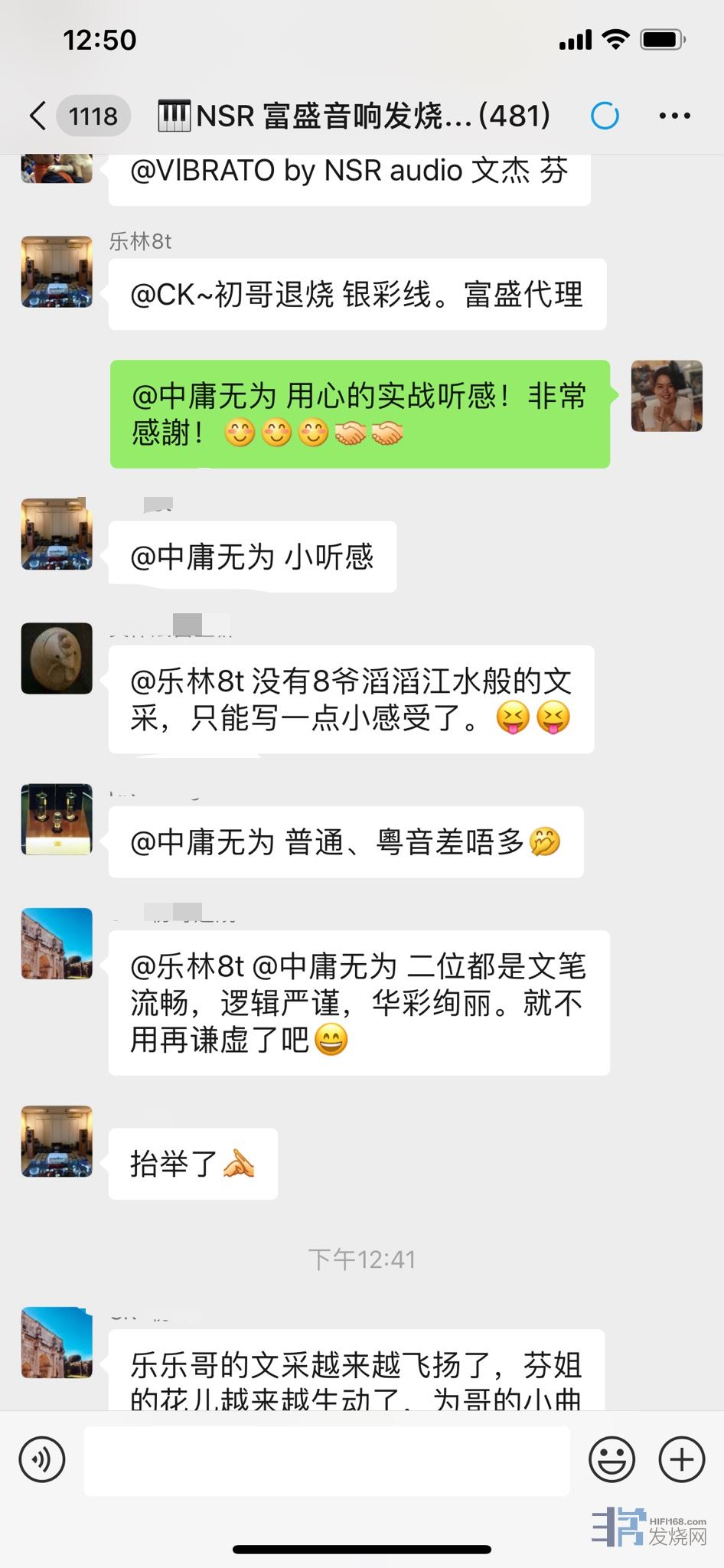
Task: Open the emoji sticker panel
Action: pos(611,1459)
